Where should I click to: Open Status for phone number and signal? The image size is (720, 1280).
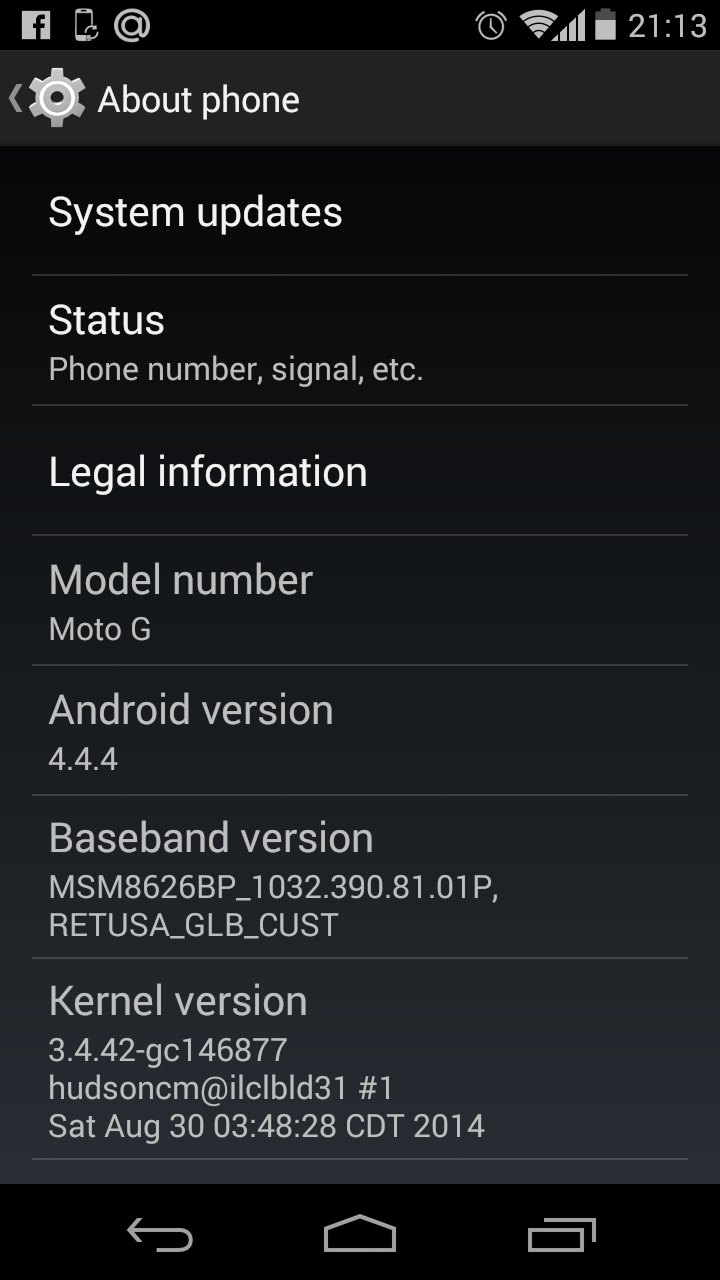[x=359, y=342]
